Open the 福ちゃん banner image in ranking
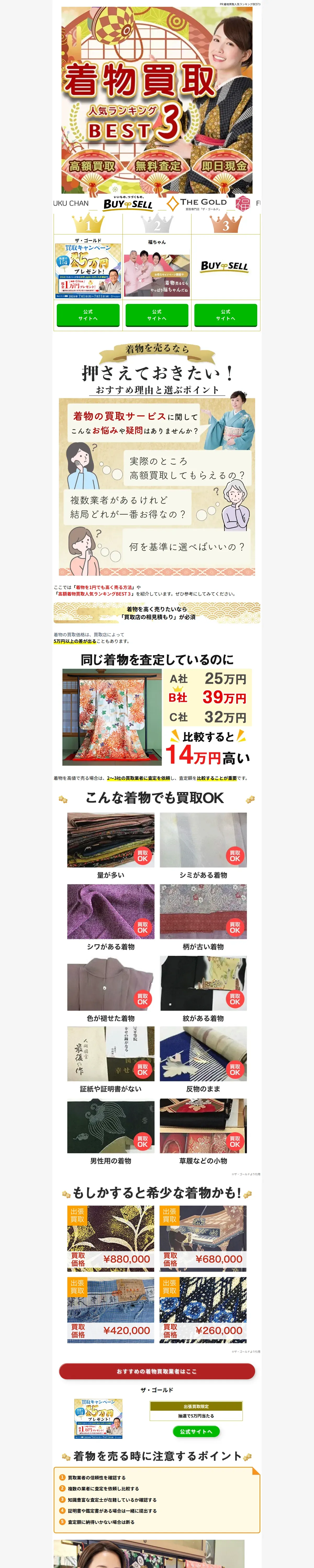The height and width of the screenshot is (1568, 314). point(157,272)
